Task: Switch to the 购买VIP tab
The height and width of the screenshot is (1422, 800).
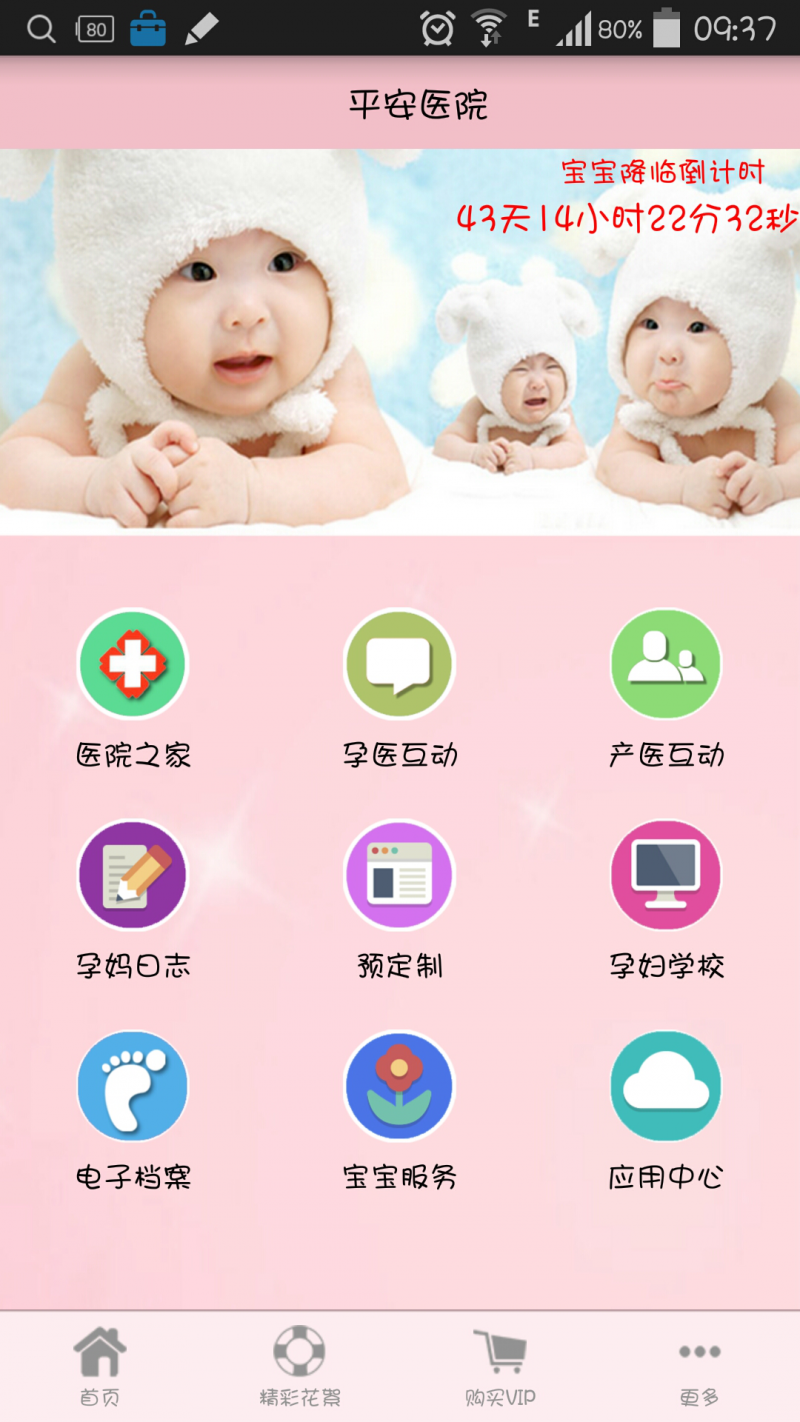Action: (x=500, y=1366)
